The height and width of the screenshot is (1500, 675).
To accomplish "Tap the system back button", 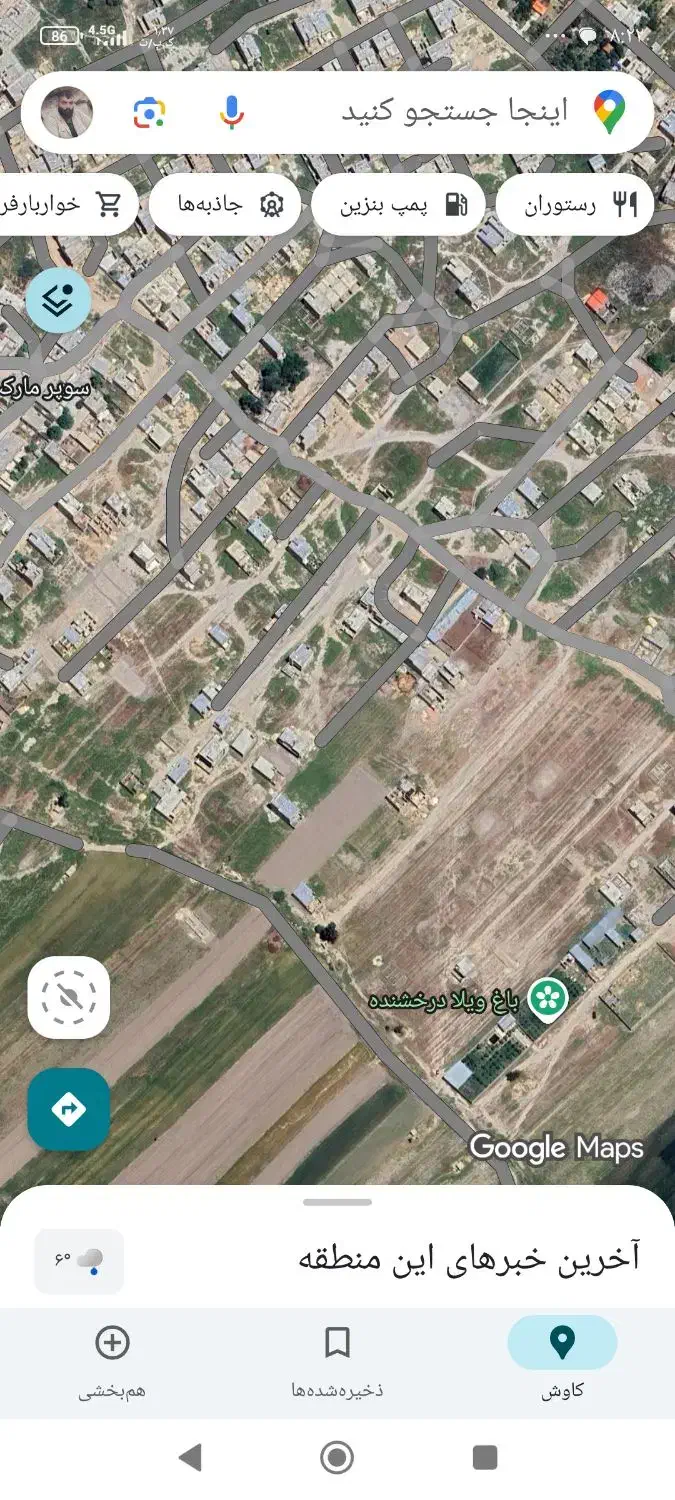I will [x=190, y=1457].
